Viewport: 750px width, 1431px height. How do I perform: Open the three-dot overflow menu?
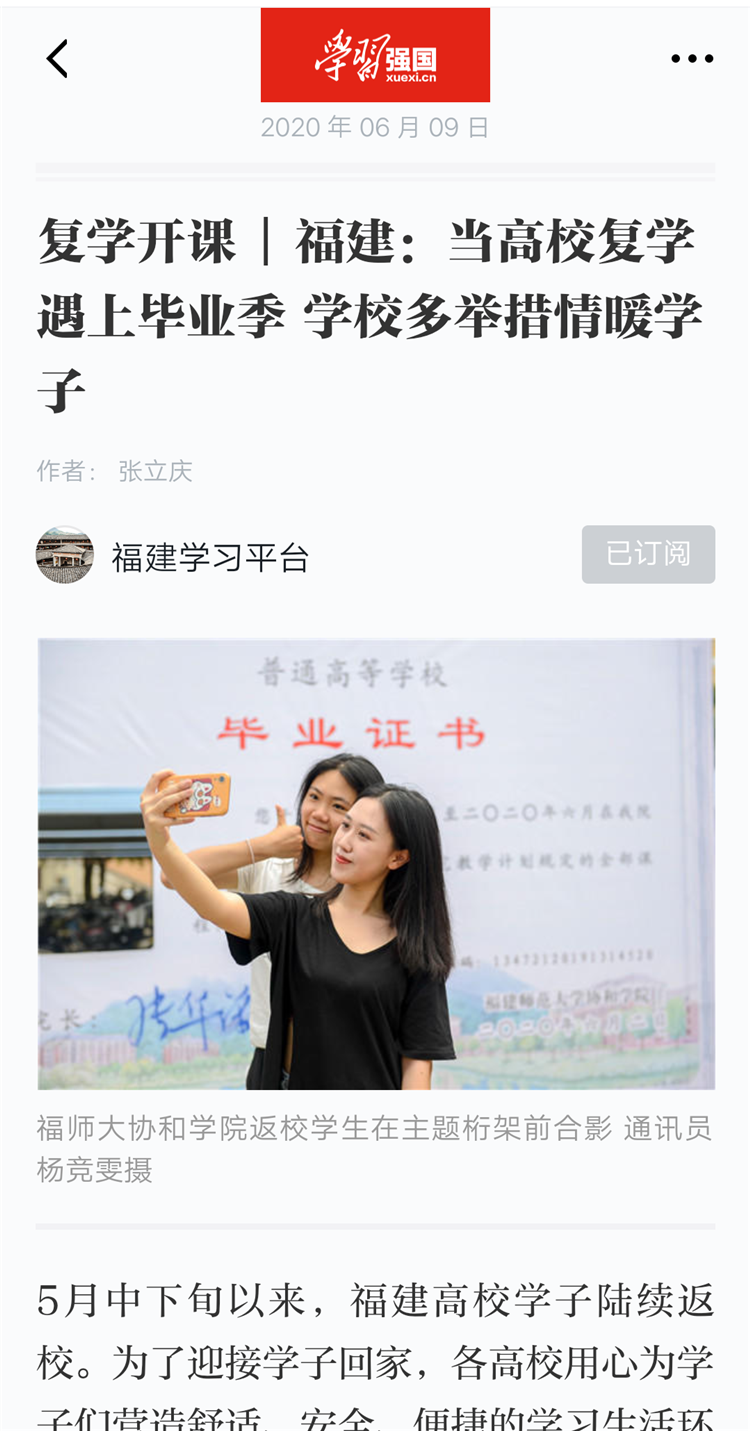click(x=692, y=59)
